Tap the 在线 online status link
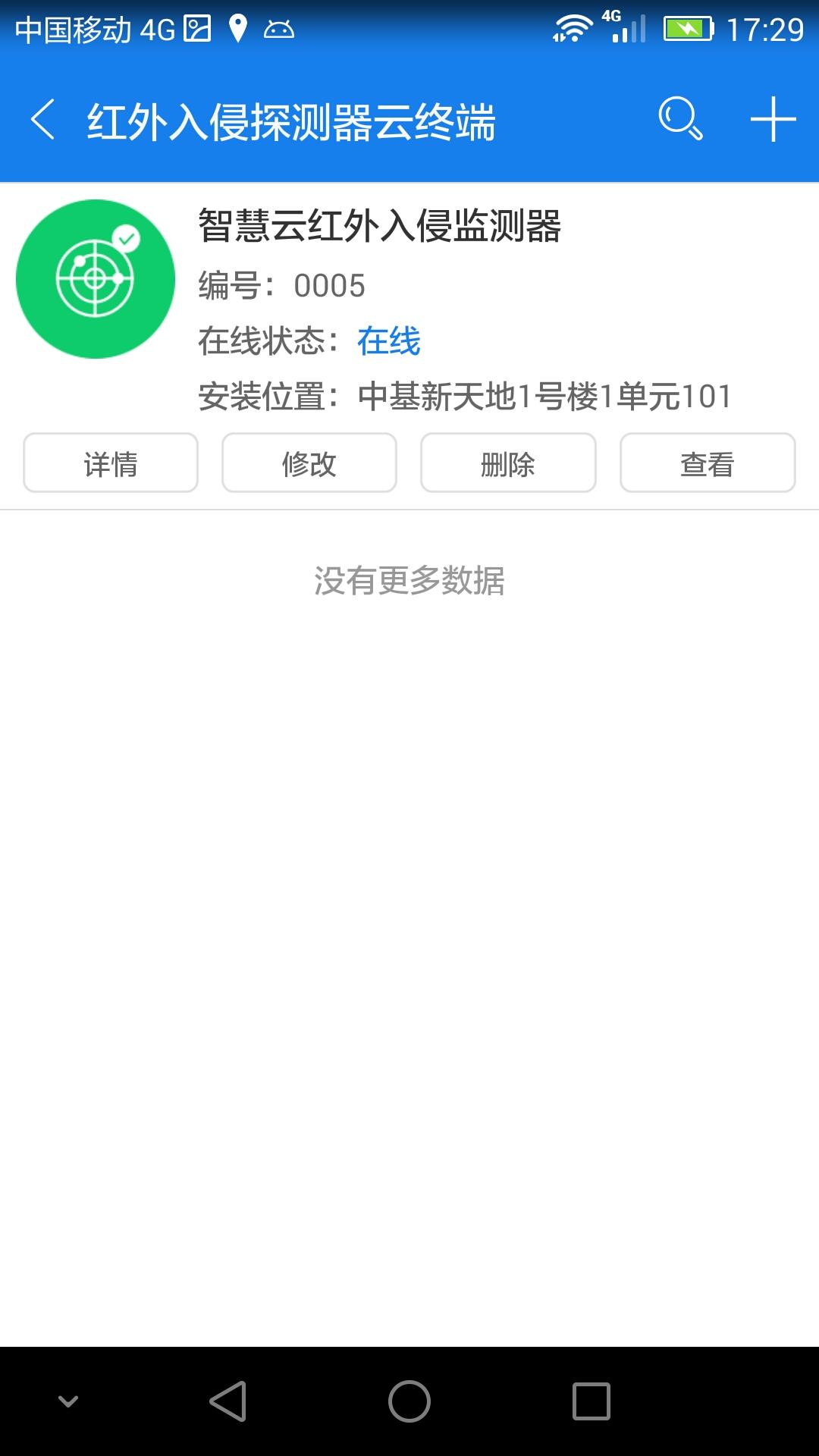 [x=389, y=342]
